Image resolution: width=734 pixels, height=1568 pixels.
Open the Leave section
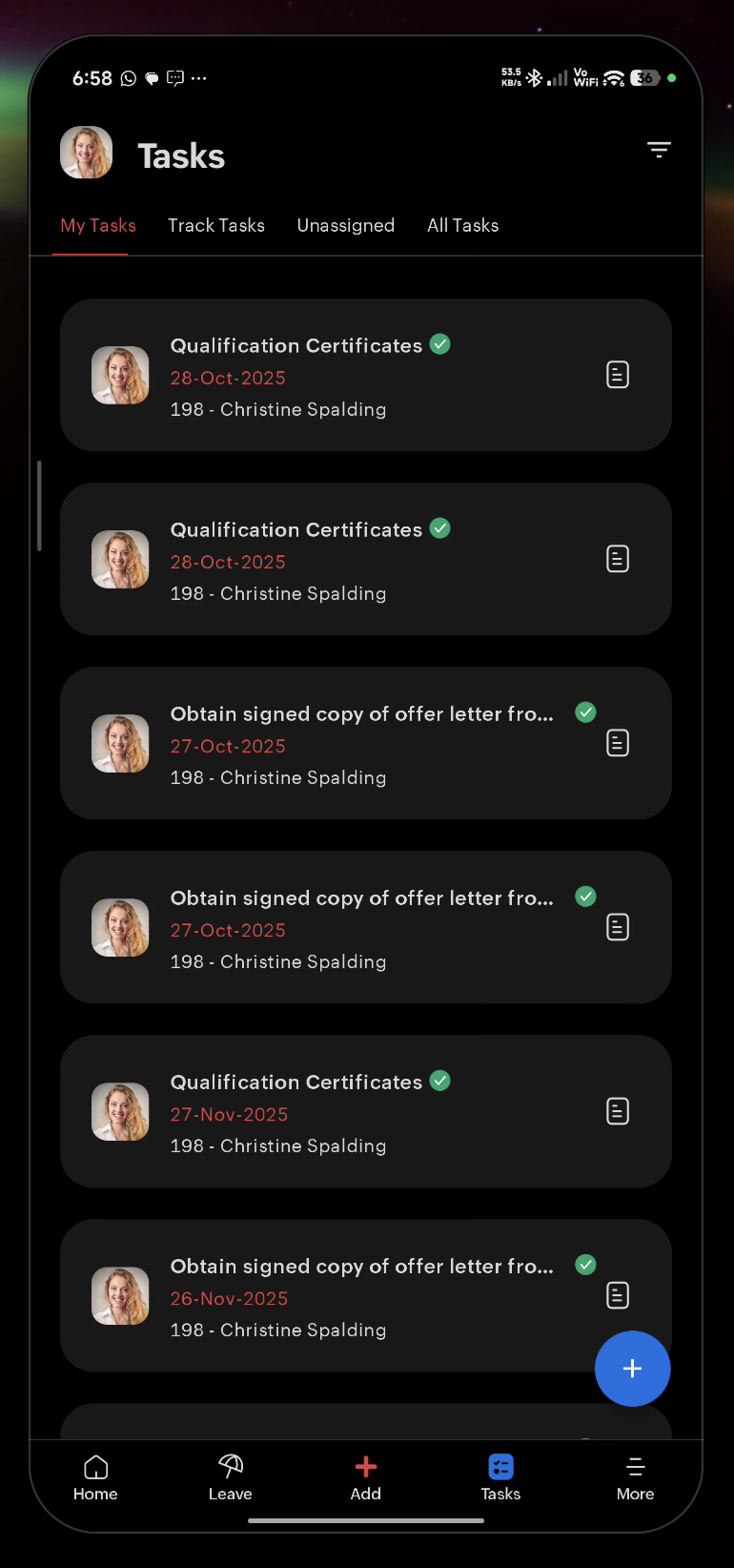231,1477
